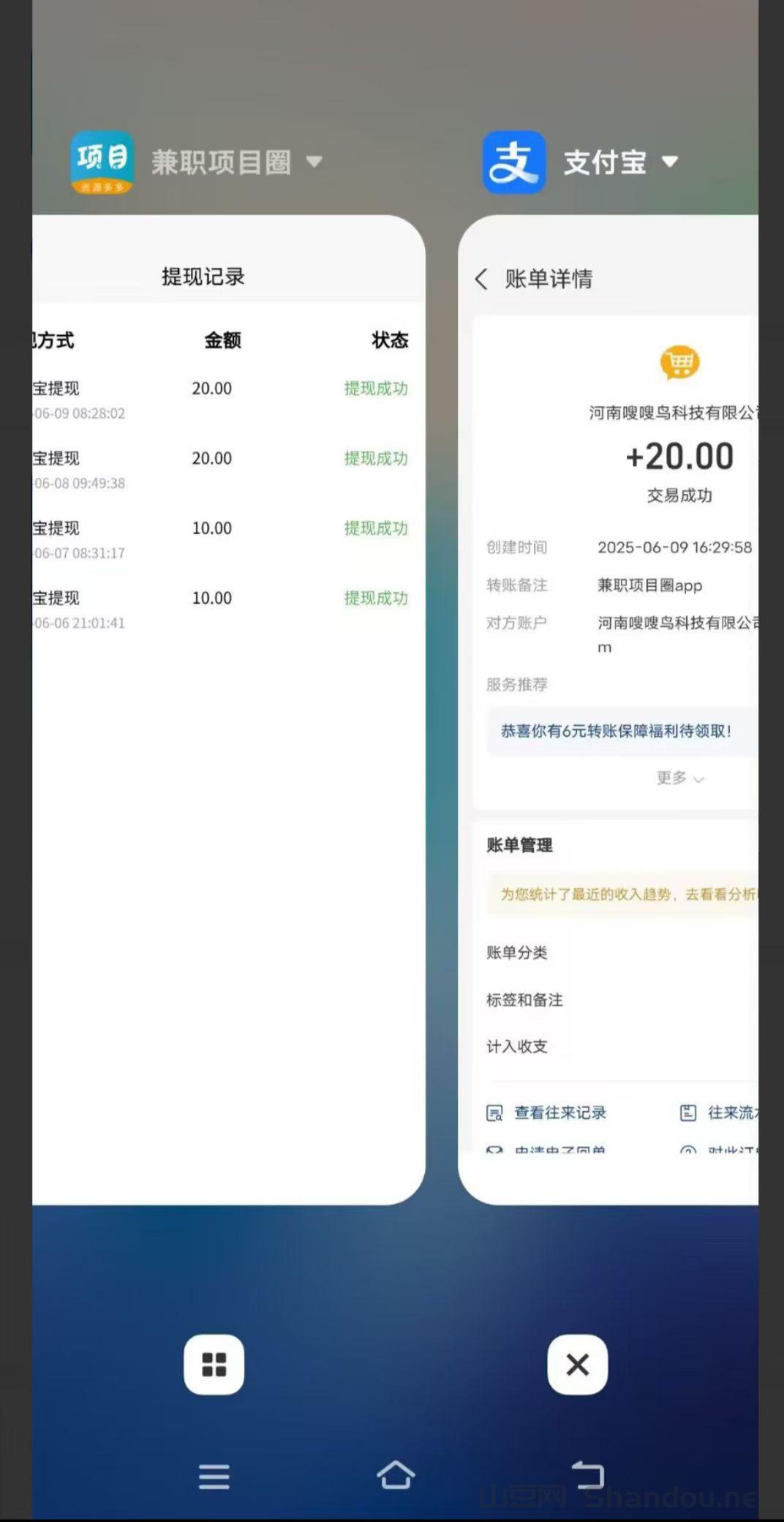The width and height of the screenshot is (784, 1522).
Task: Open the all-apps grid button
Action: (214, 1364)
